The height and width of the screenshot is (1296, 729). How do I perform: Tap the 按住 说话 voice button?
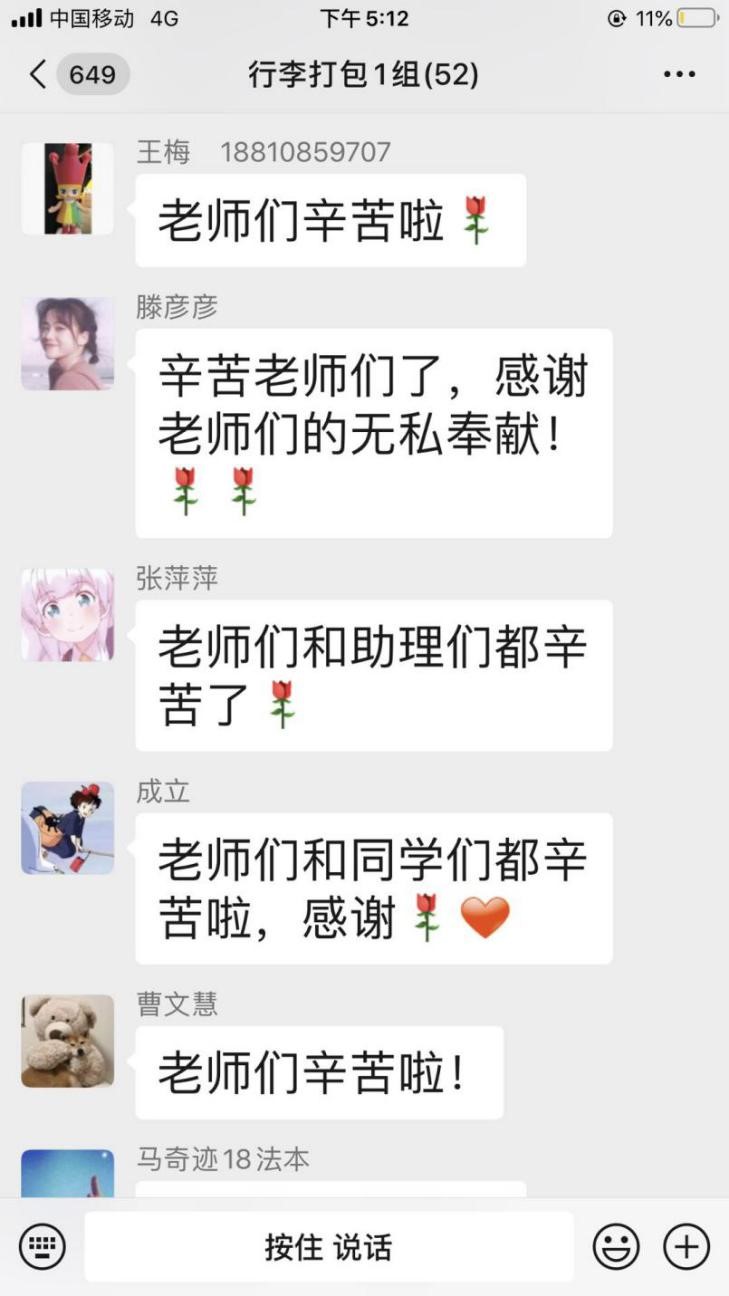(x=328, y=1247)
